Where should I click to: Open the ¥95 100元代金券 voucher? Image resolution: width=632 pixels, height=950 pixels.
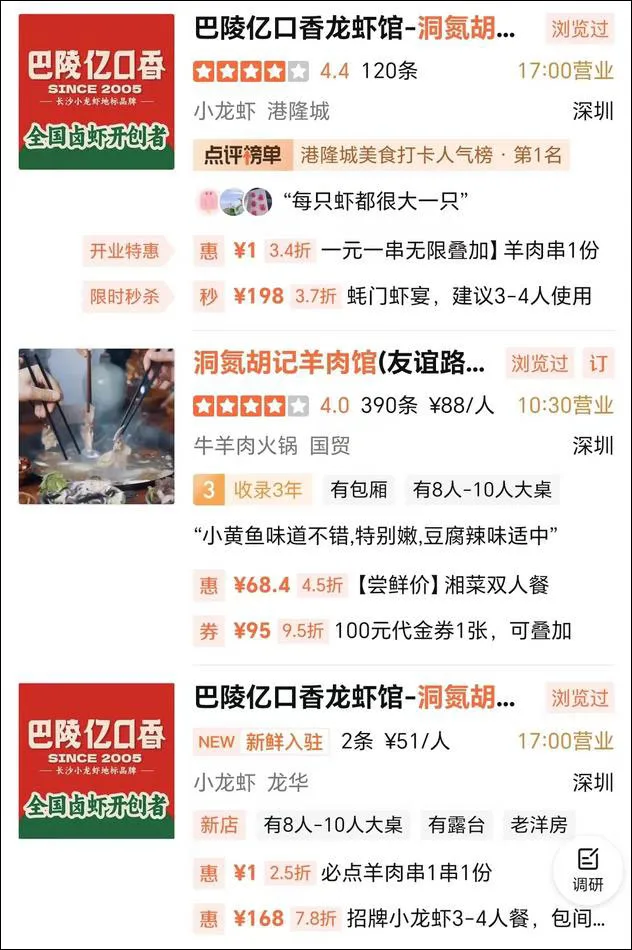tap(400, 630)
